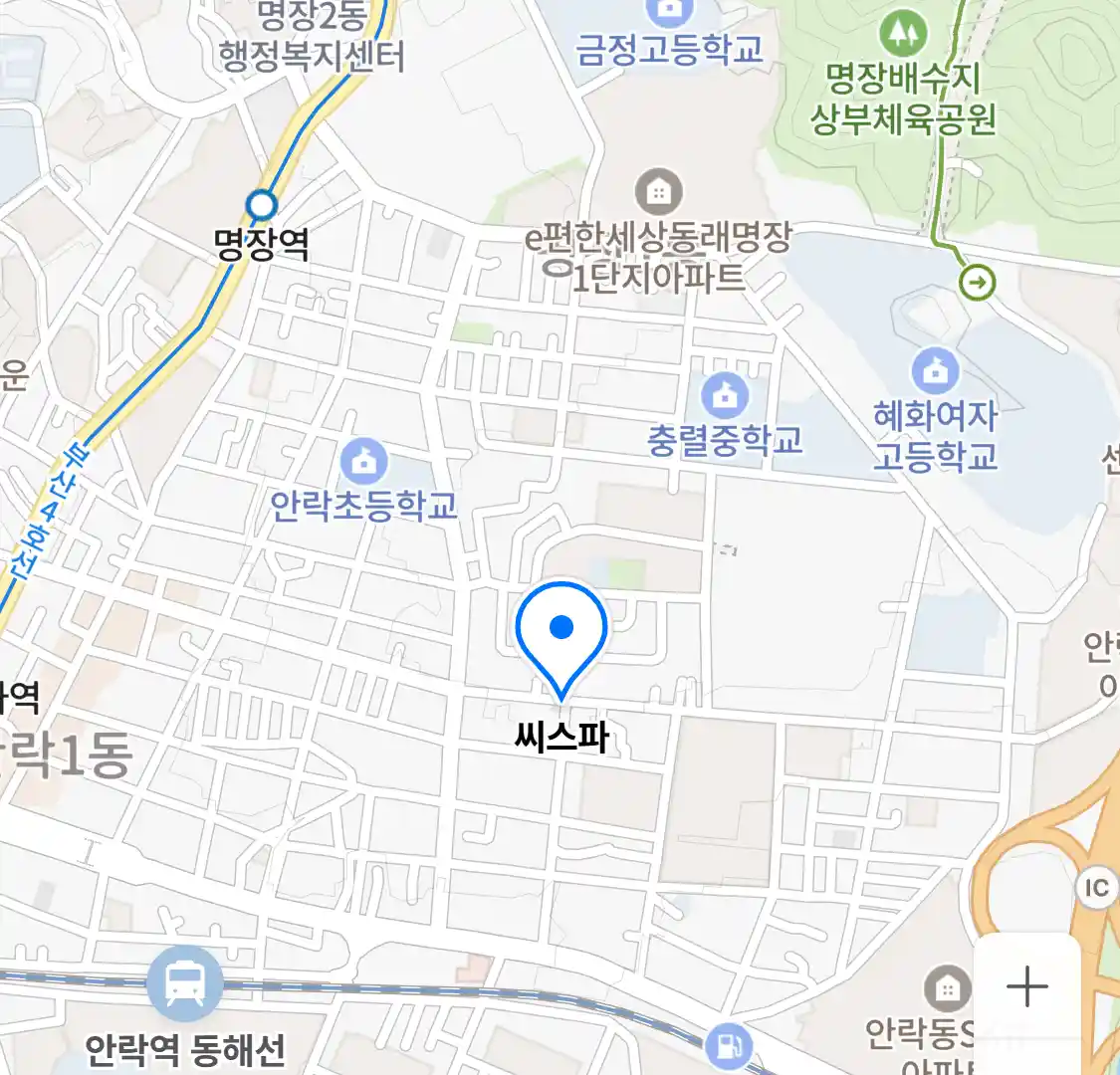Zoom in with the plus button
The height and width of the screenshot is (1075, 1120).
point(1026,987)
